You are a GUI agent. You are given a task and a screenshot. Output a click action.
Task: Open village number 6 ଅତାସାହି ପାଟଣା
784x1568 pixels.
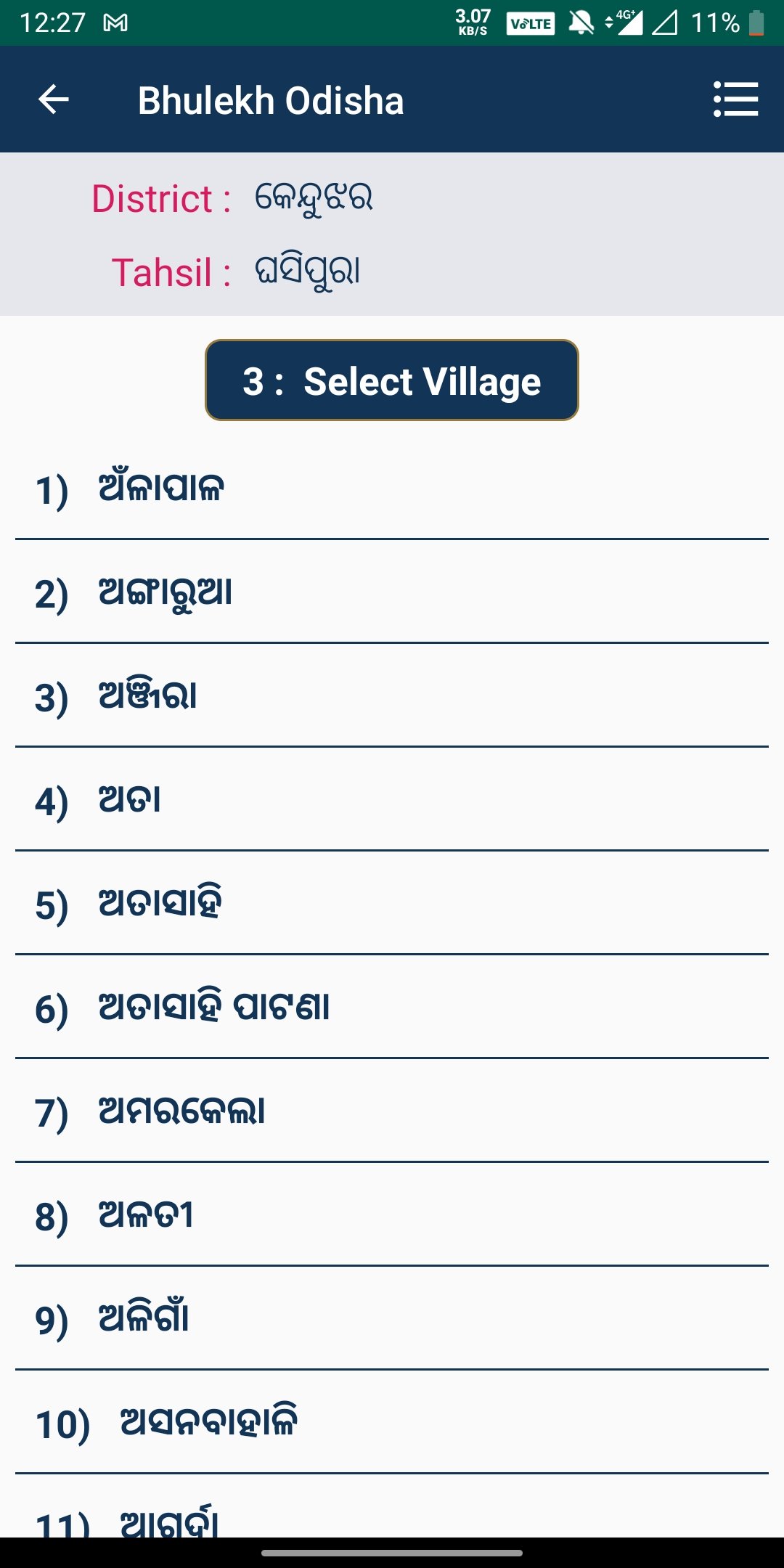click(x=392, y=1007)
